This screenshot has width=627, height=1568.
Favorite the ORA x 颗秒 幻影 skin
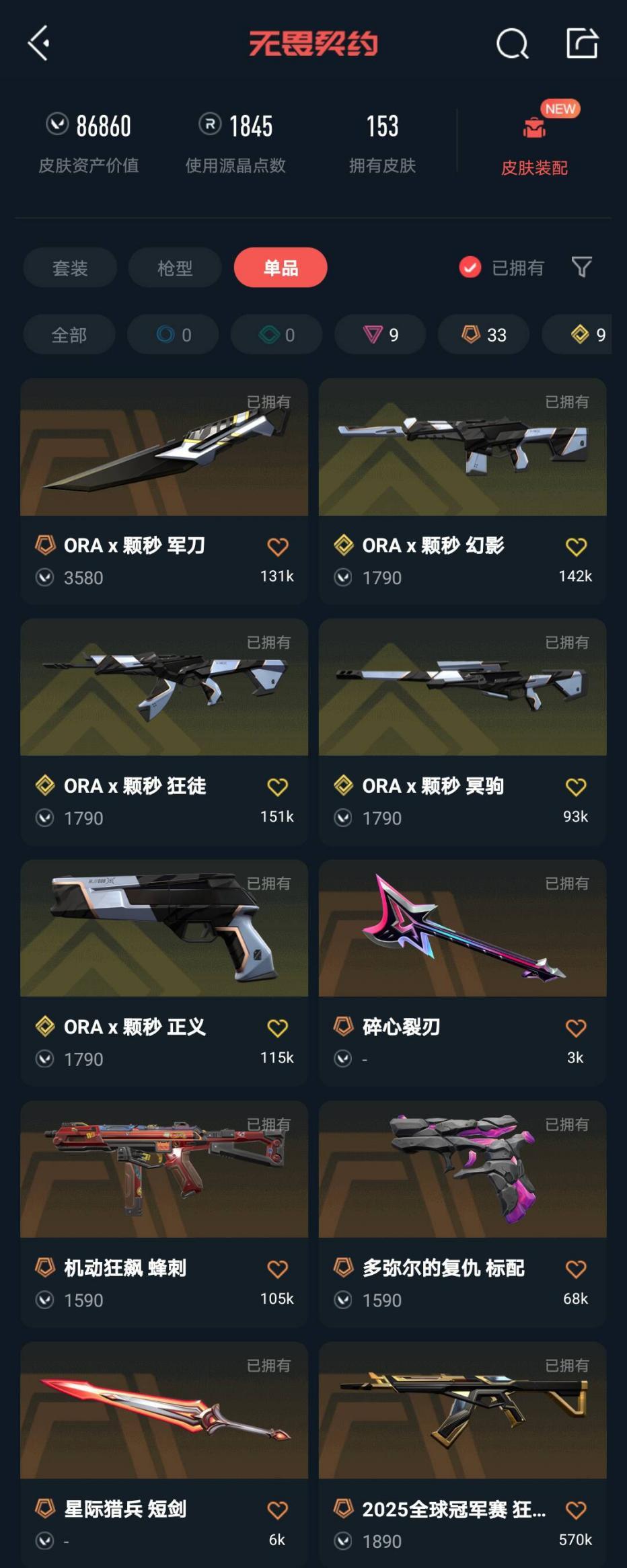[x=576, y=547]
